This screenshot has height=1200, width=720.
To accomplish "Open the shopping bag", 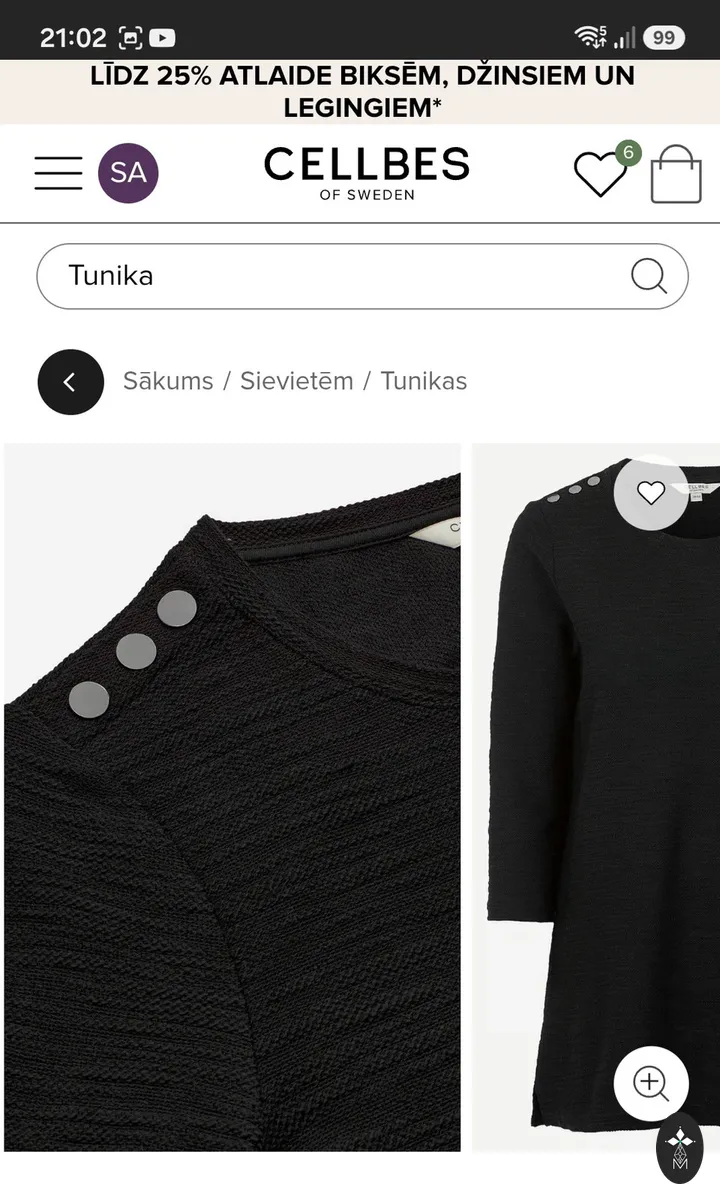I will coord(676,174).
